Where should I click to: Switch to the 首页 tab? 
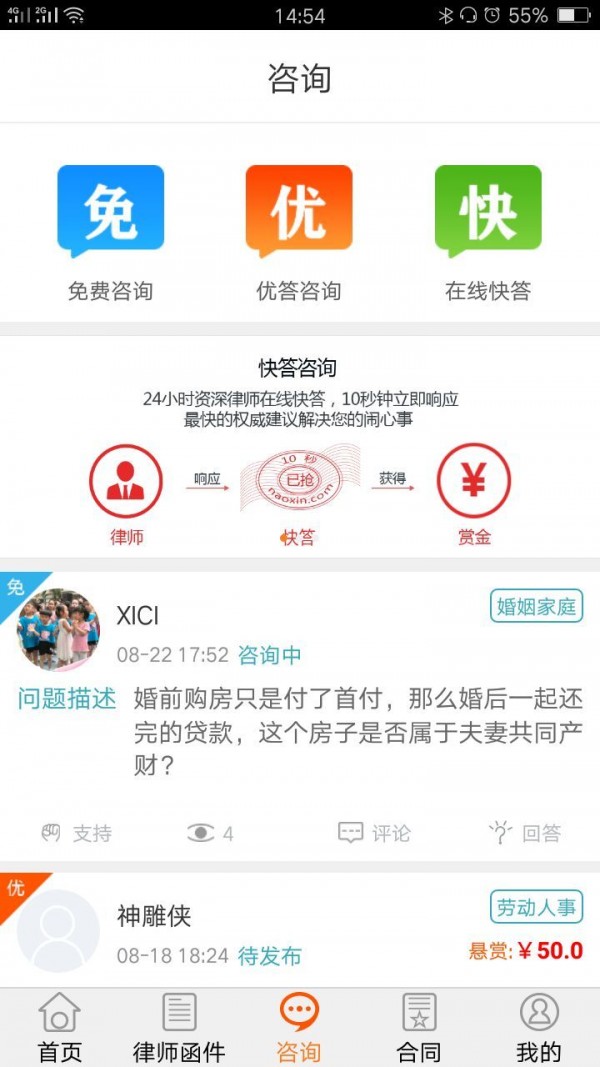[x=59, y=1028]
